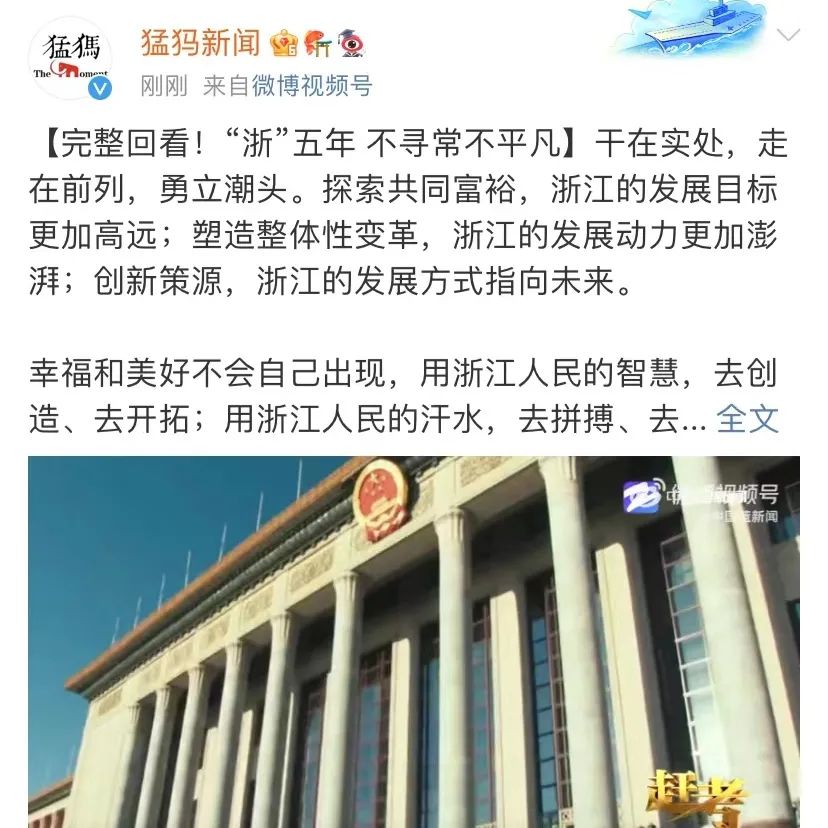Play the Great Hall video
This screenshot has height=828, width=828.
414,640
